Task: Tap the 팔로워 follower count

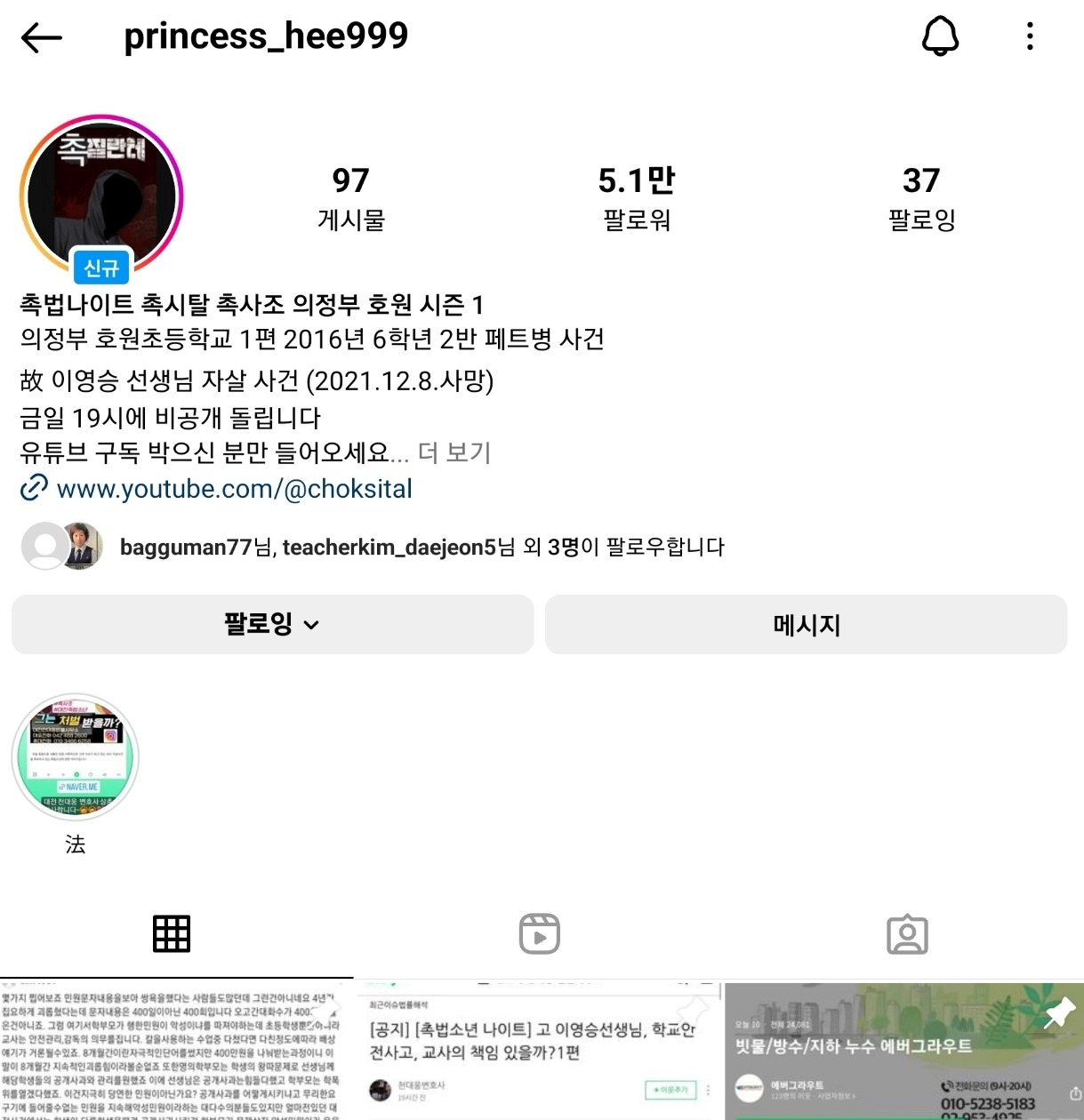Action: click(x=637, y=197)
